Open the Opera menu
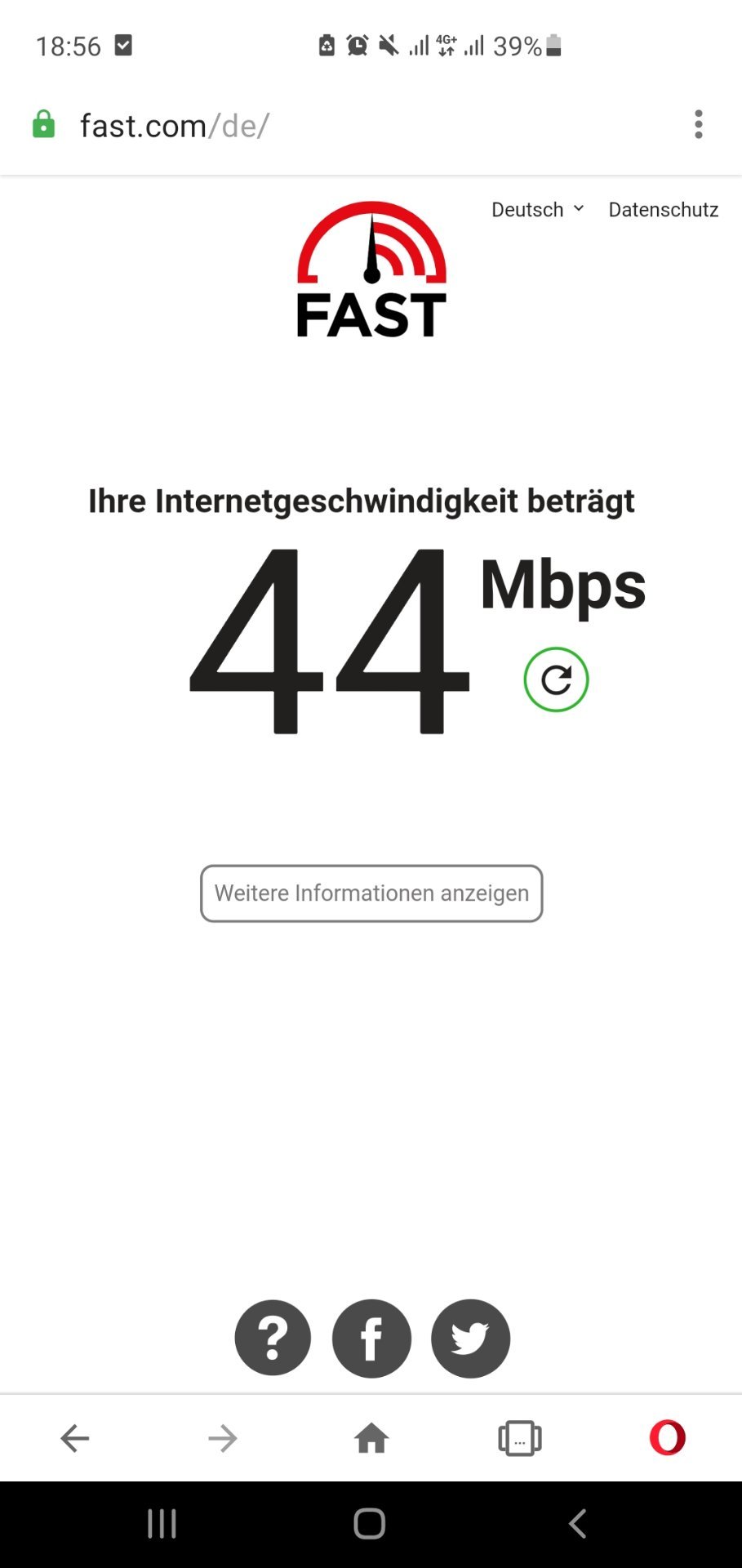 tap(668, 1438)
